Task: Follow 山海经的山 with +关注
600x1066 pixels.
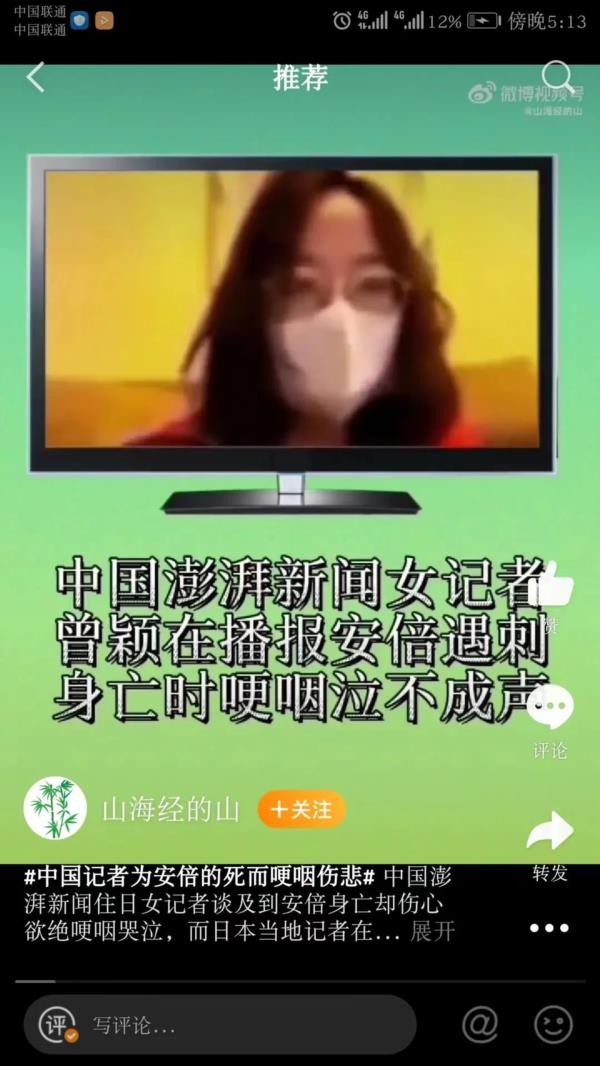Action: pyautogui.click(x=301, y=810)
